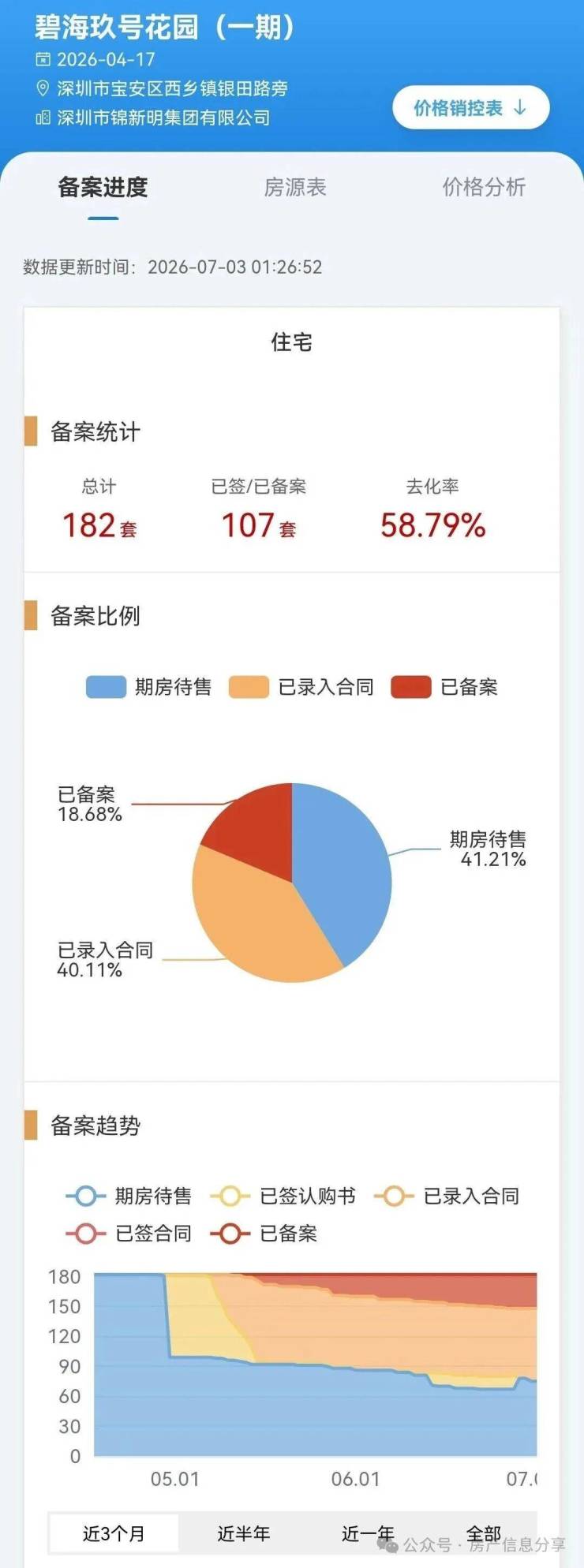This screenshot has height=1568, width=584.
Task: Select the 近3个月 time range
Action: [x=114, y=1533]
